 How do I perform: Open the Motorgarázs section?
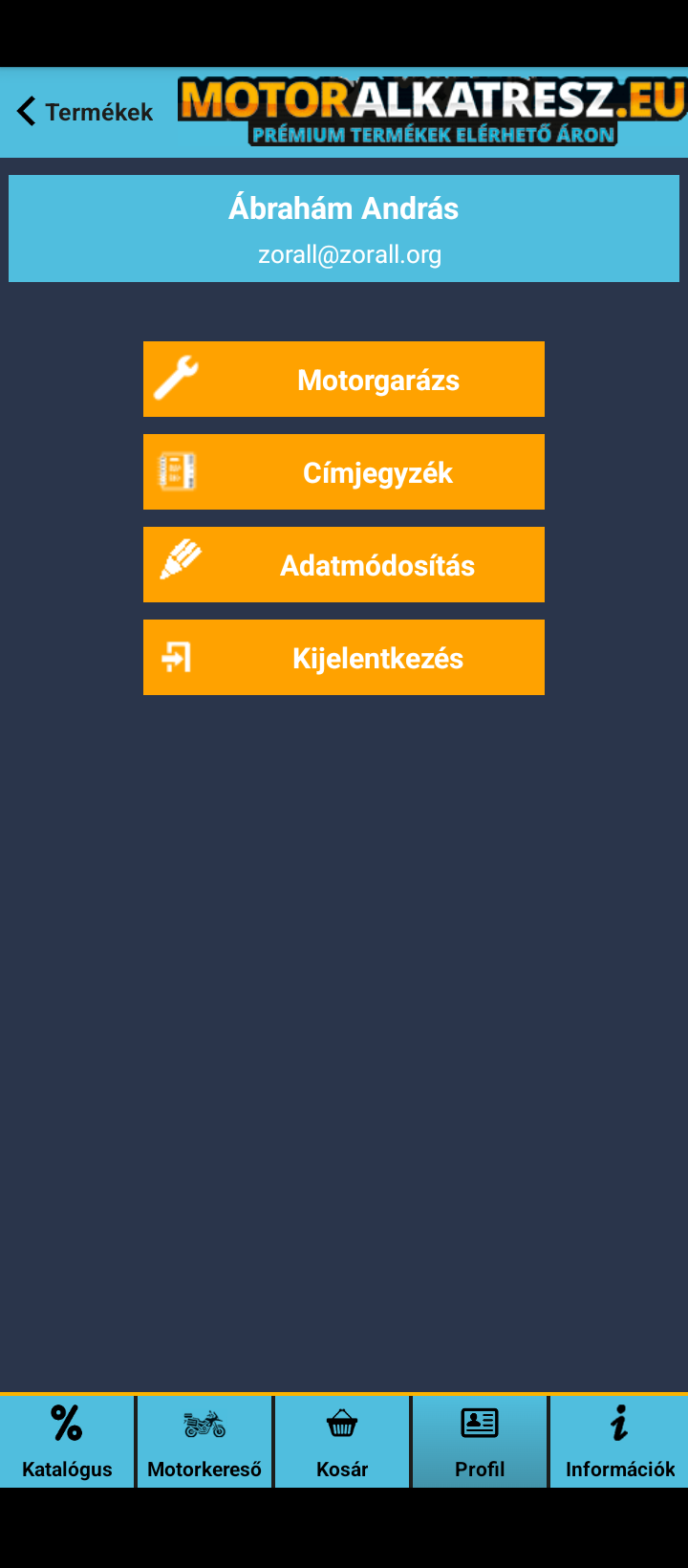pyautogui.click(x=344, y=380)
